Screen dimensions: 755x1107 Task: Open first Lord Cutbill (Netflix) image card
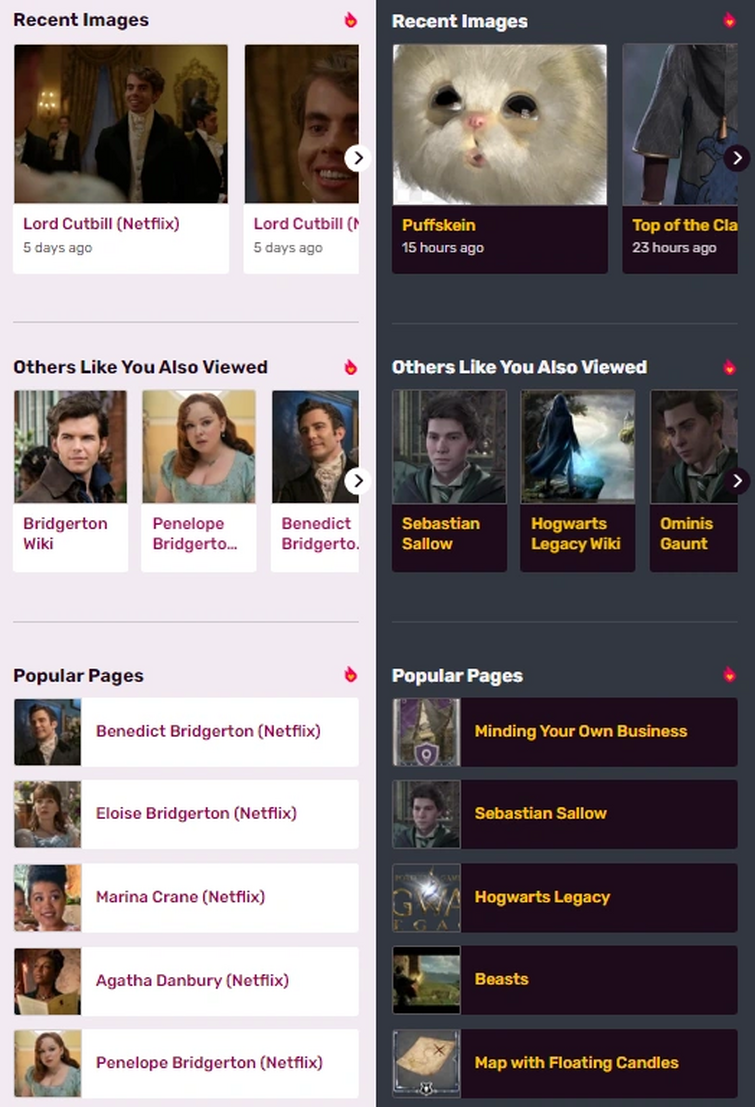coord(120,158)
